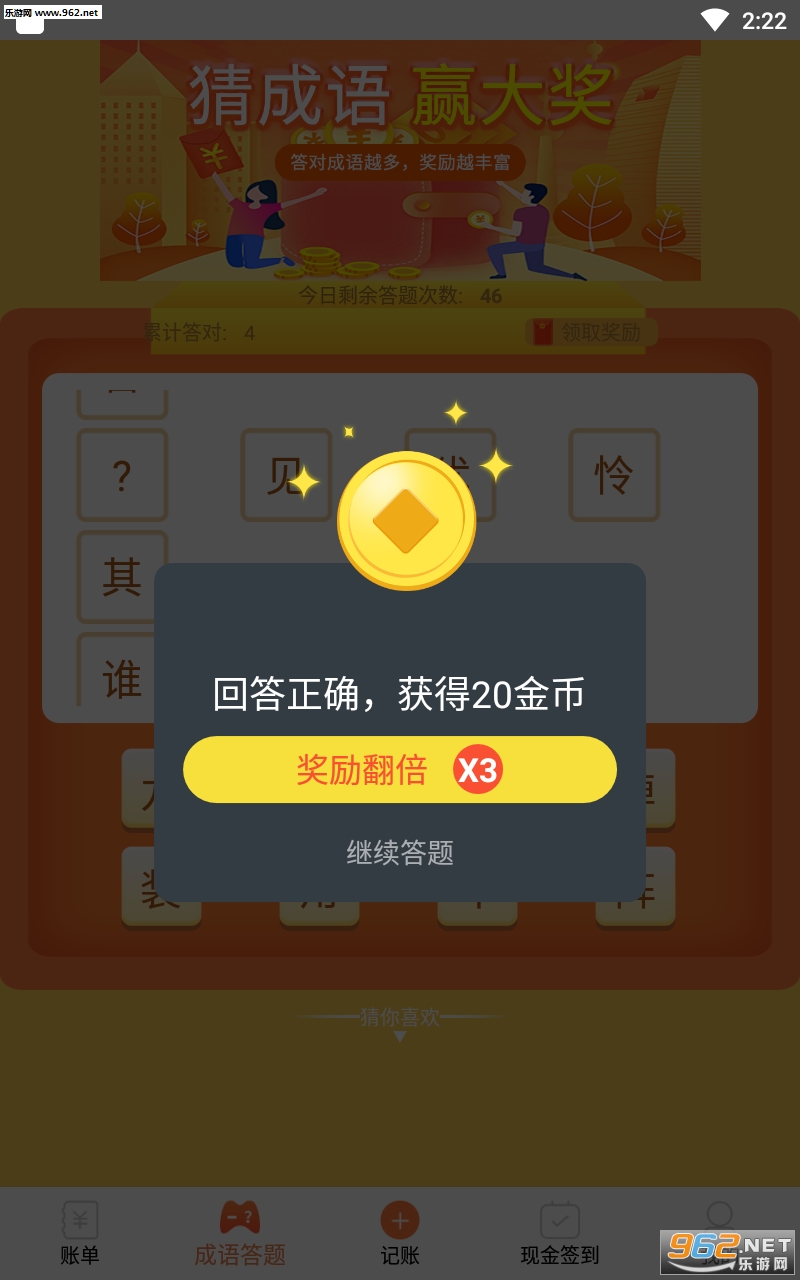This screenshot has width=800, height=1280.
Task: Tap the 奖励翻倍 X3 button
Action: (x=400, y=769)
